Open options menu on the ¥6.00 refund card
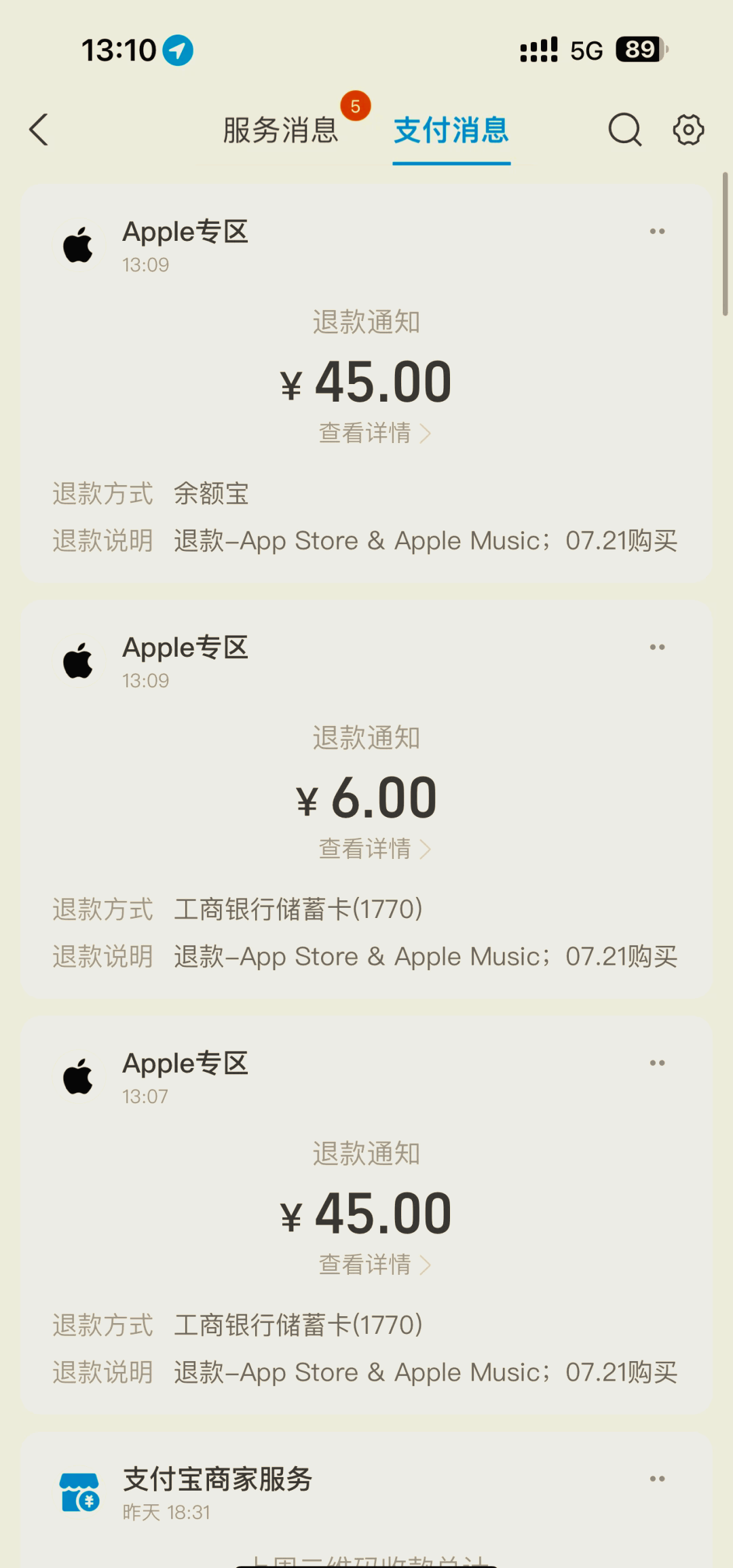 click(x=656, y=647)
